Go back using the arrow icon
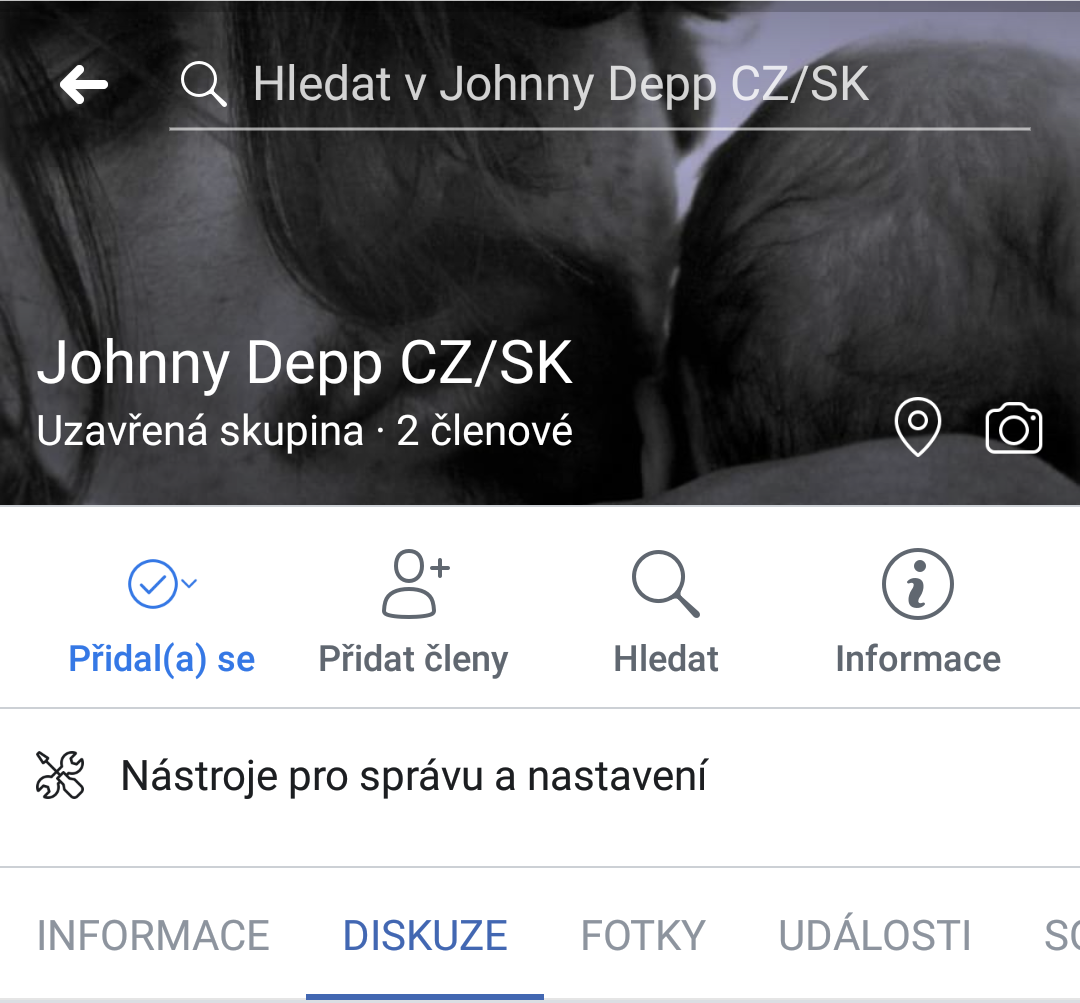The width and height of the screenshot is (1080, 1003). (x=84, y=85)
